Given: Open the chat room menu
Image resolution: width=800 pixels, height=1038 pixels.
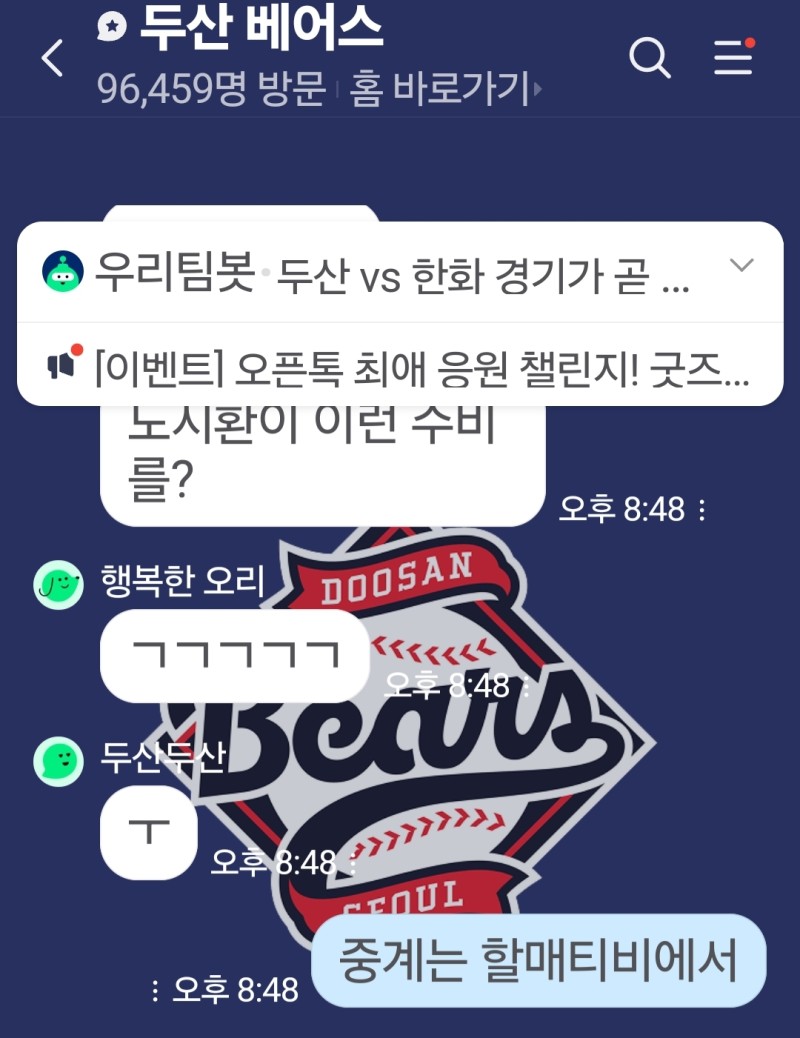Looking at the screenshot, I should tap(733, 59).
